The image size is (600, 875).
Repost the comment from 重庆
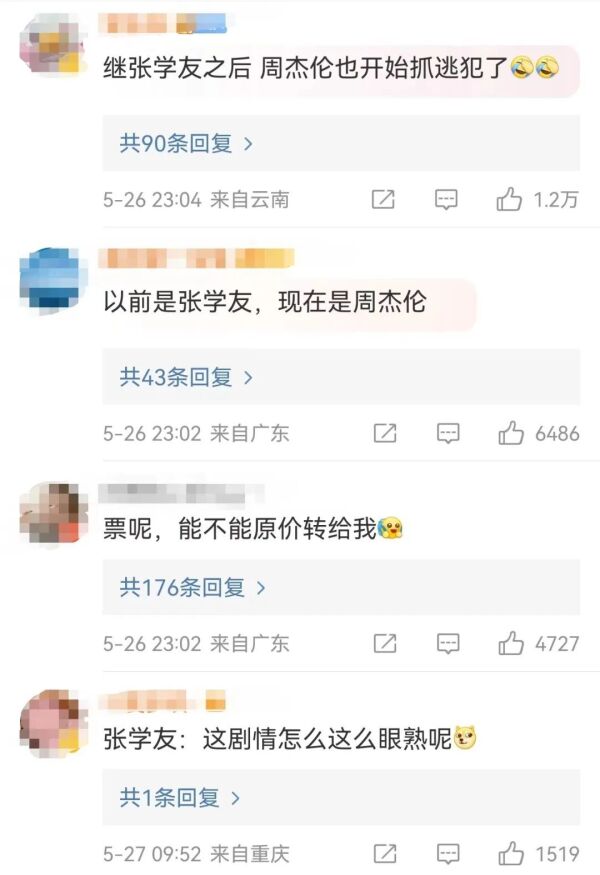click(x=383, y=854)
